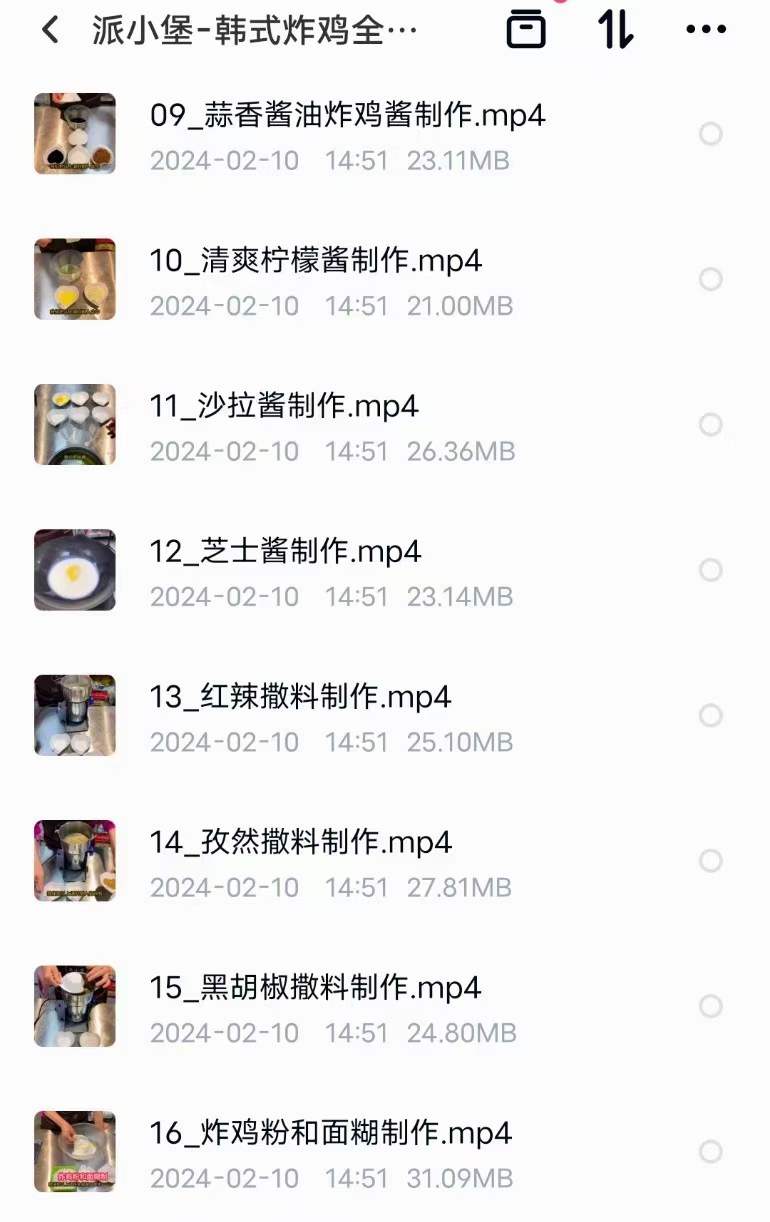Screen dimensions: 770x1222
Task: Select the circle next to 13_红辣撒料制作
Action: pos(711,716)
